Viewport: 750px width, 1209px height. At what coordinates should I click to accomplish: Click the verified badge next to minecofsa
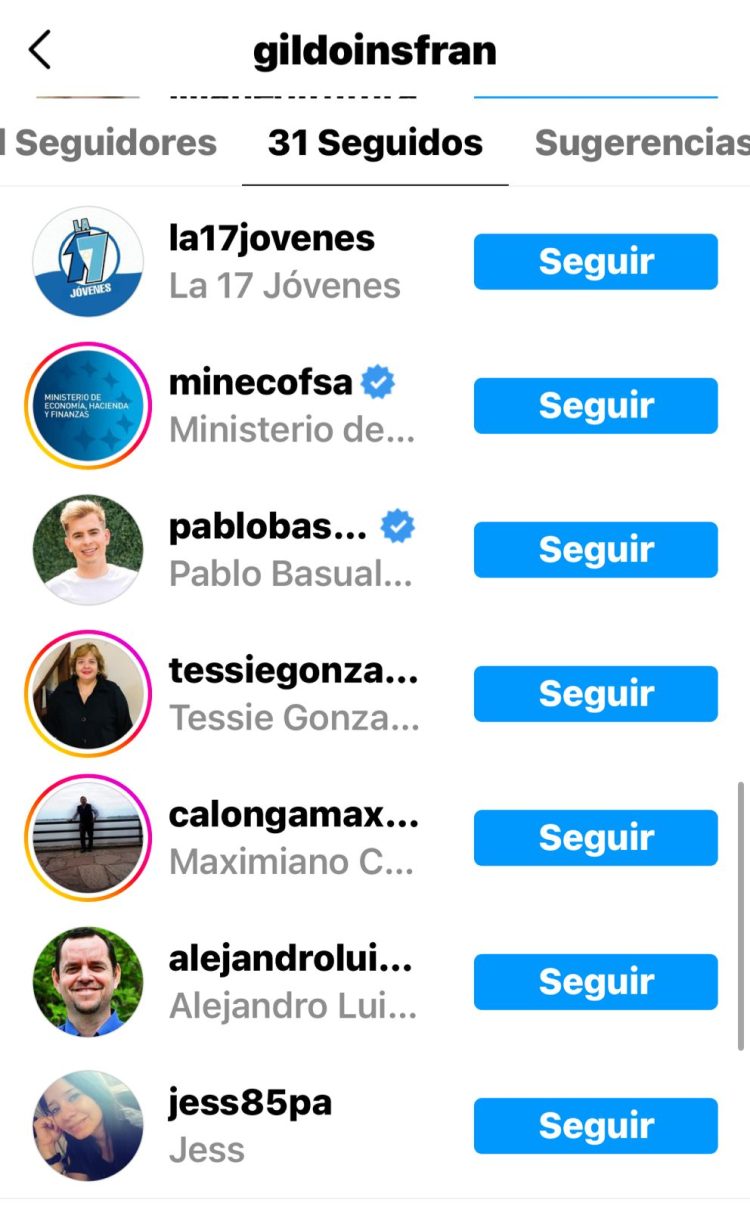376,382
